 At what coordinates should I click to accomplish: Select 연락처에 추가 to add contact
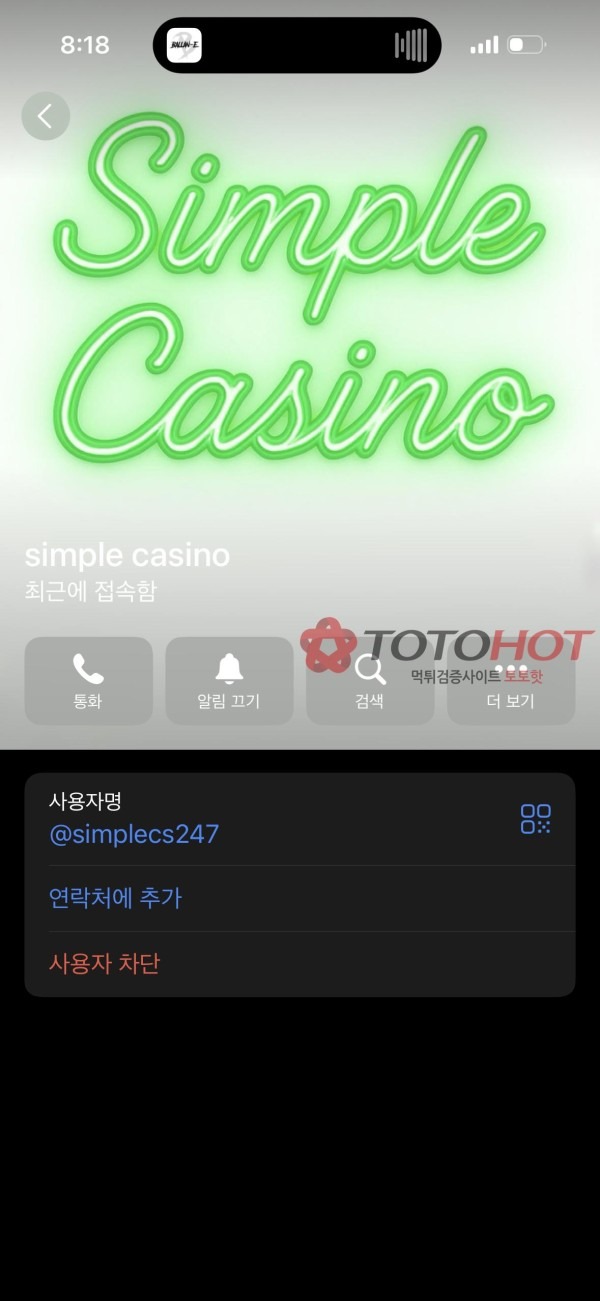click(x=115, y=898)
